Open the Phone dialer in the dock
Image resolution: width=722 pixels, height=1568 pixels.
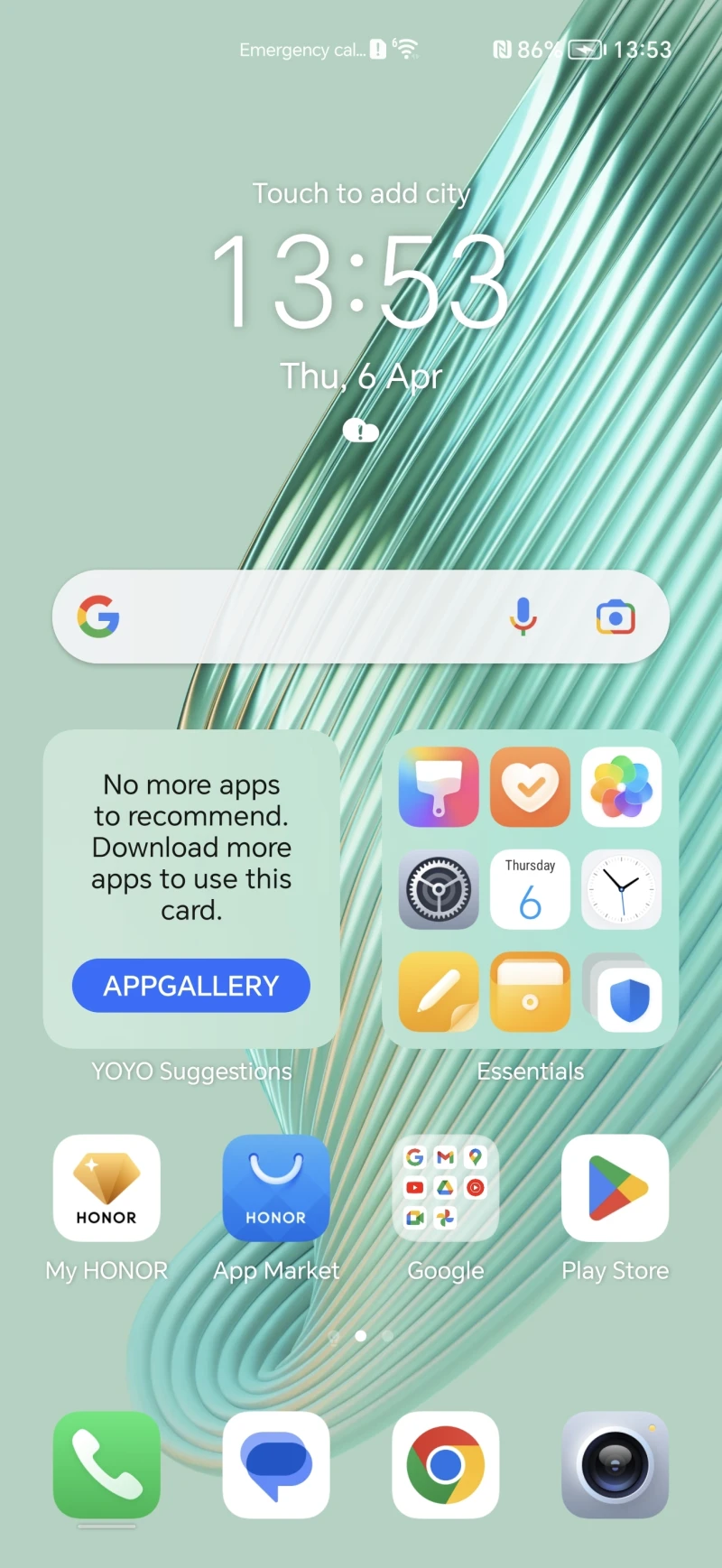(106, 1464)
